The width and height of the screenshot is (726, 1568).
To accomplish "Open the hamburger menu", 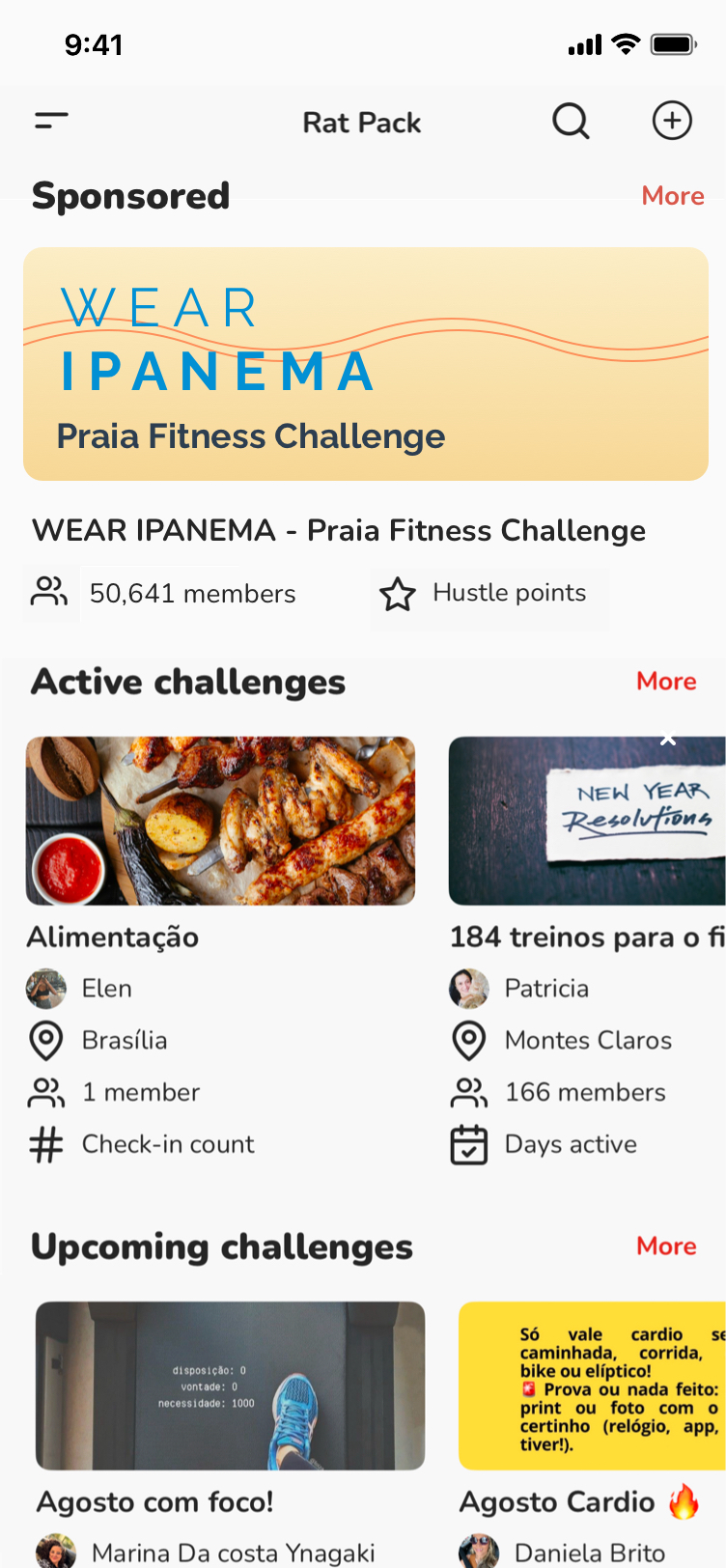I will point(51,121).
